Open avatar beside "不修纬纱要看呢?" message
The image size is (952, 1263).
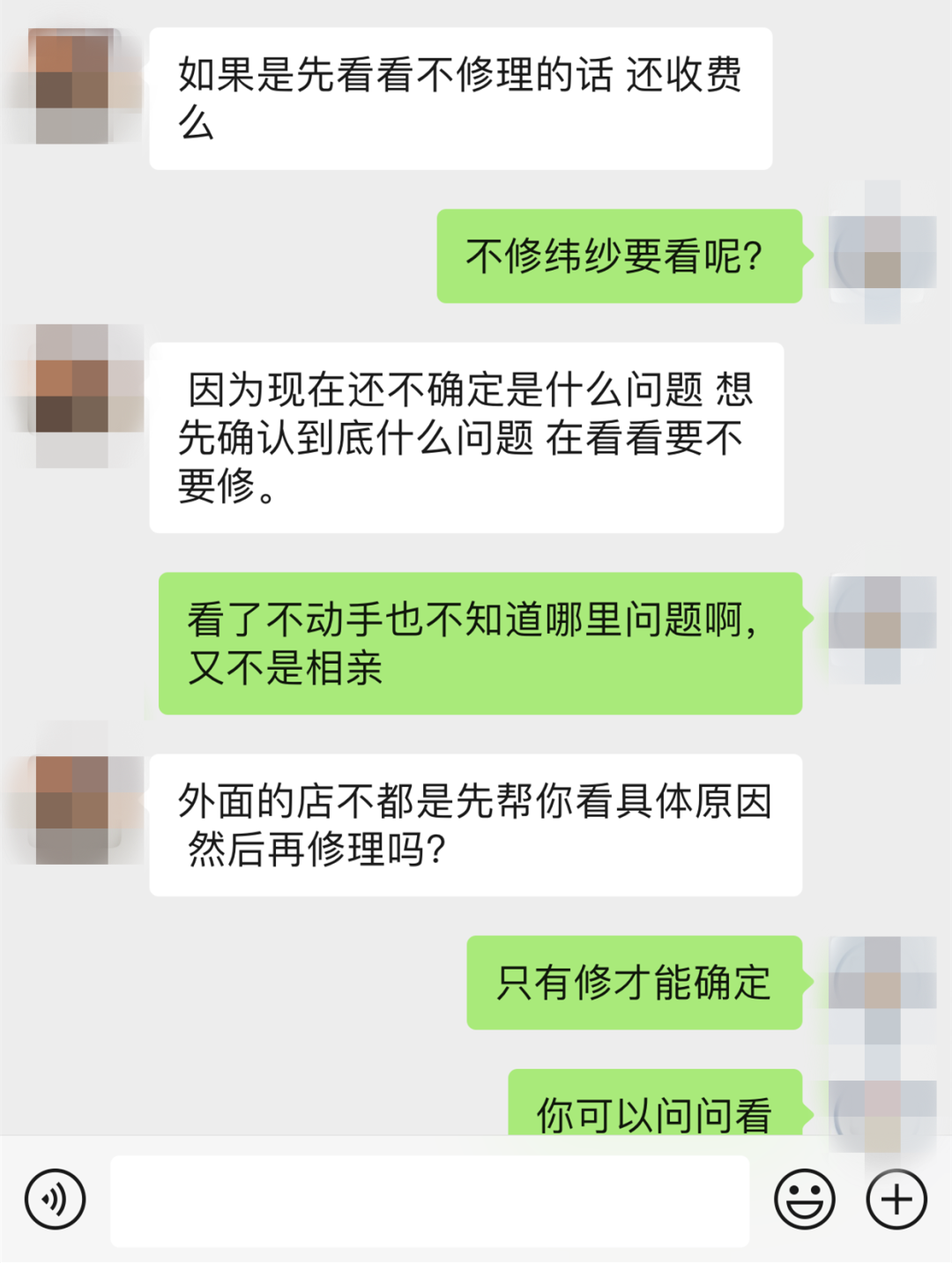(x=881, y=253)
